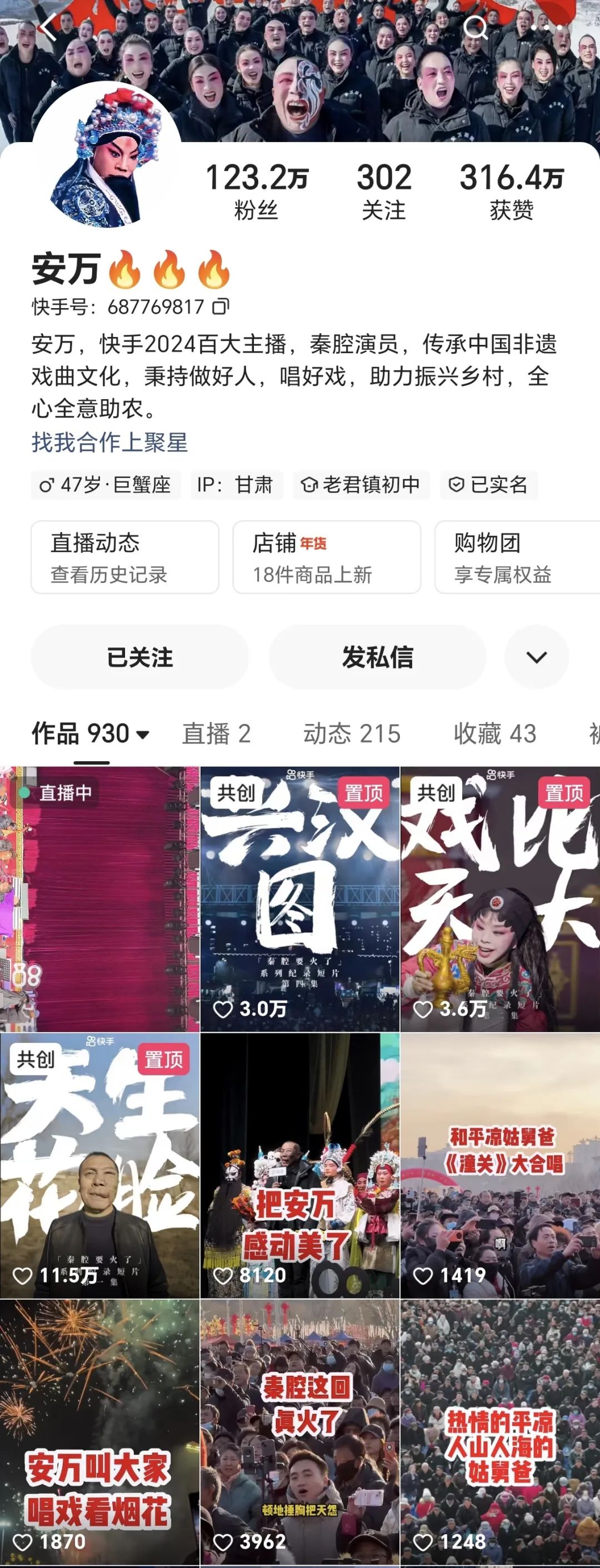Expand the chevron next to 发私信

[536, 656]
